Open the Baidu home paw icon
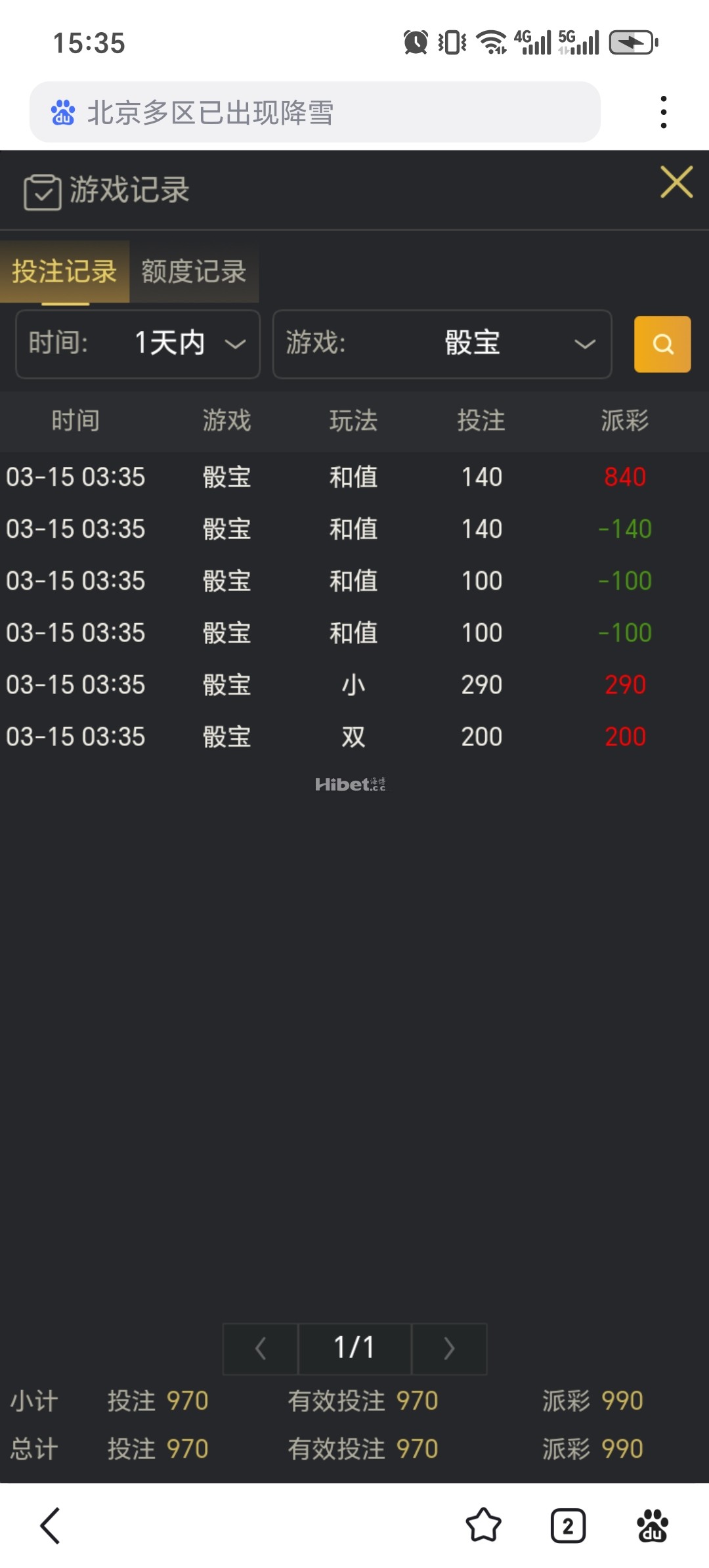 653,1525
